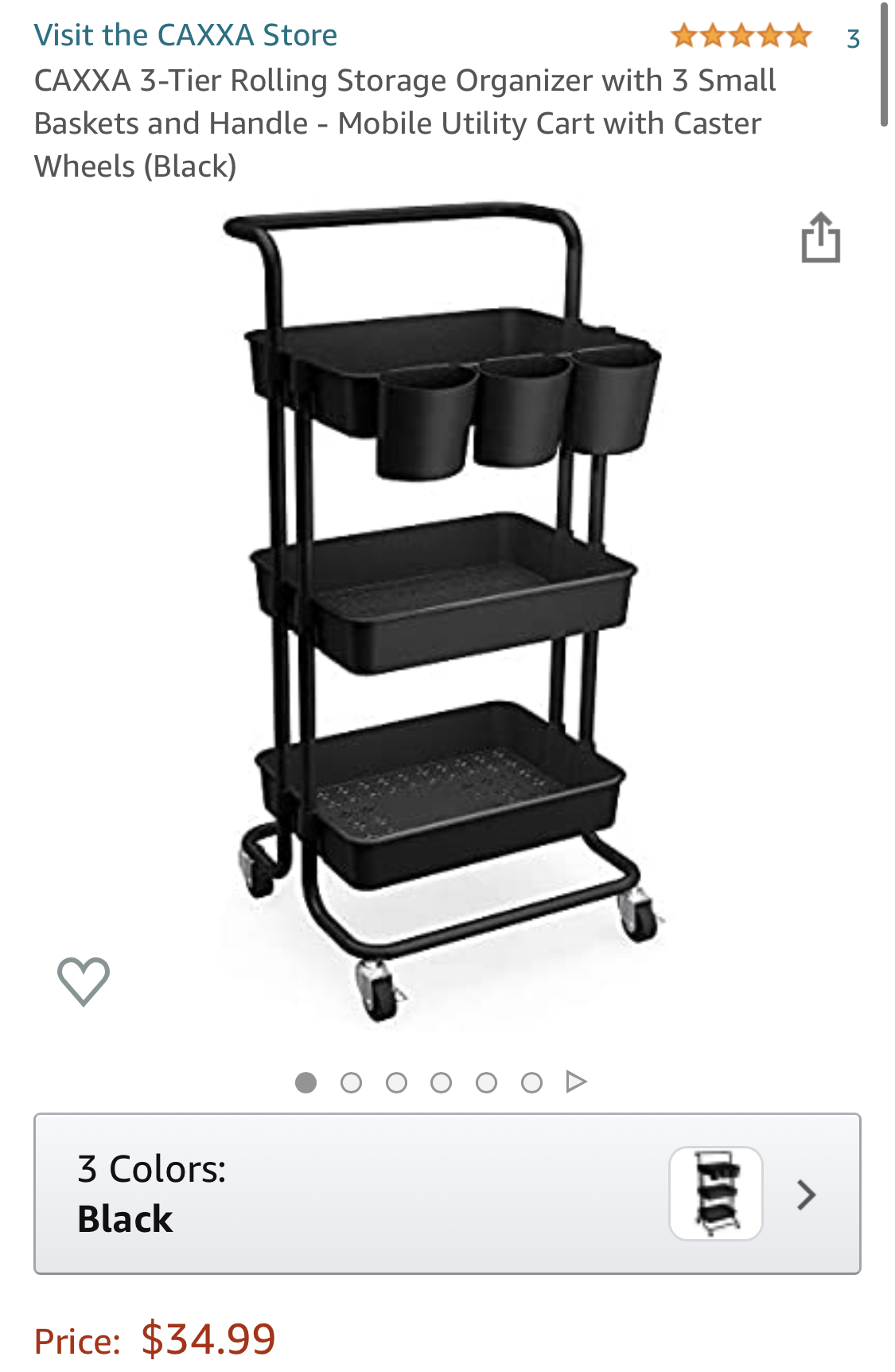Open the main product image of the cart
The image size is (895, 1372).
(446, 613)
